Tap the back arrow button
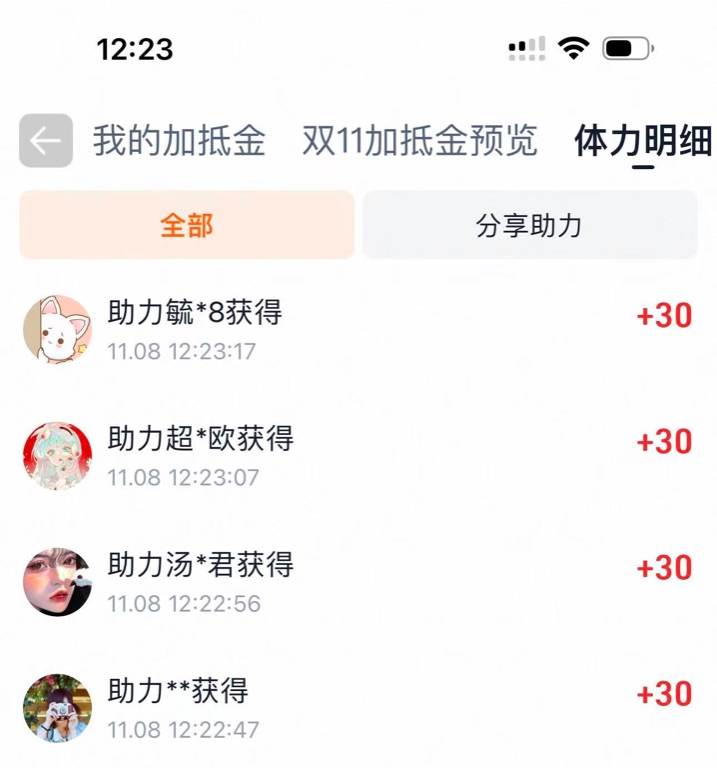 46,141
